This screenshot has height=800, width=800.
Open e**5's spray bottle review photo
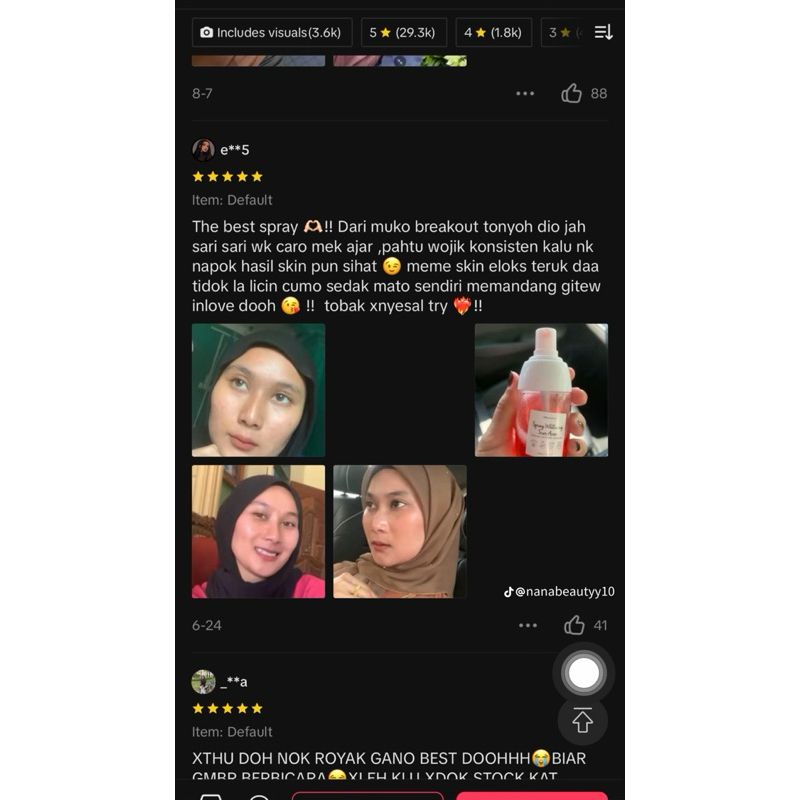click(541, 390)
